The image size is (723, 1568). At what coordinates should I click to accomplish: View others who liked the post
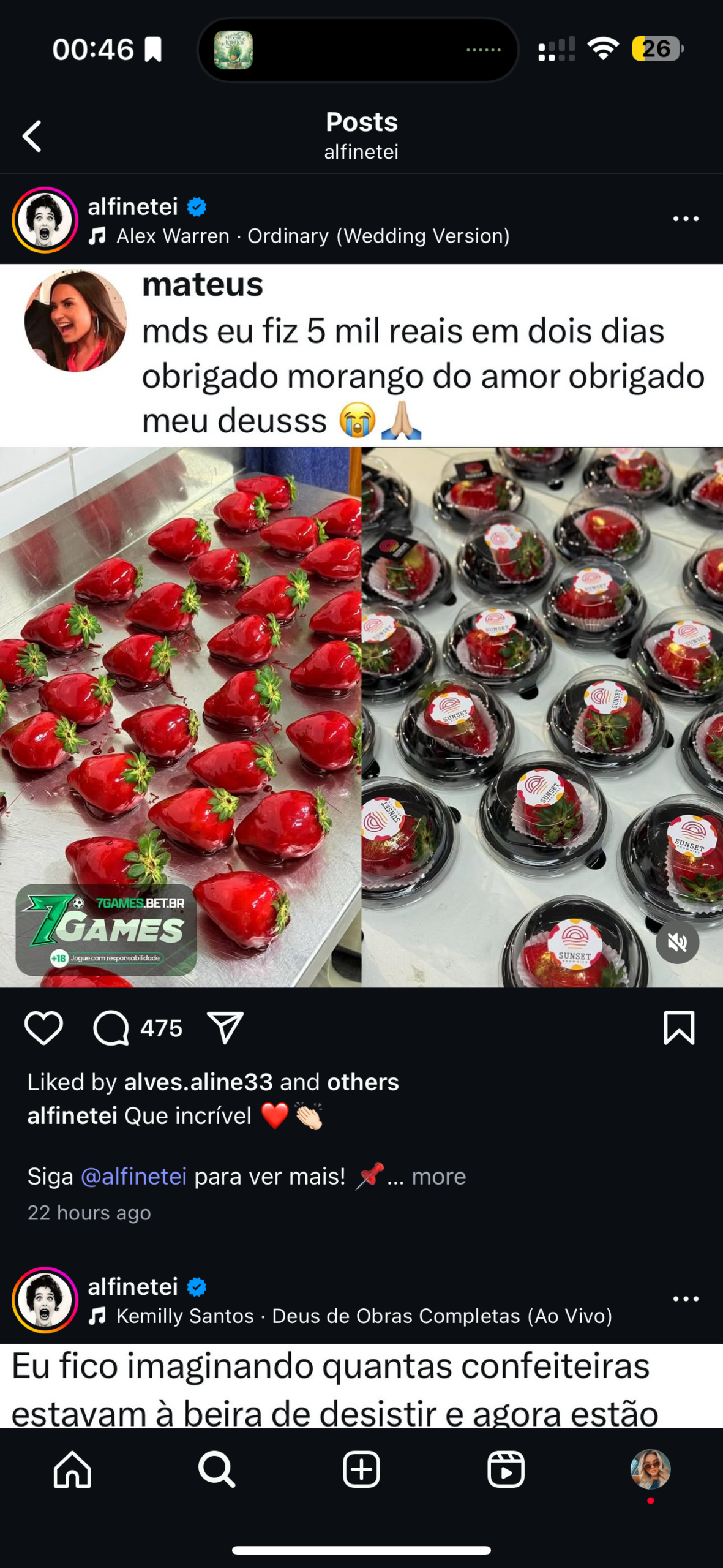[362, 1082]
